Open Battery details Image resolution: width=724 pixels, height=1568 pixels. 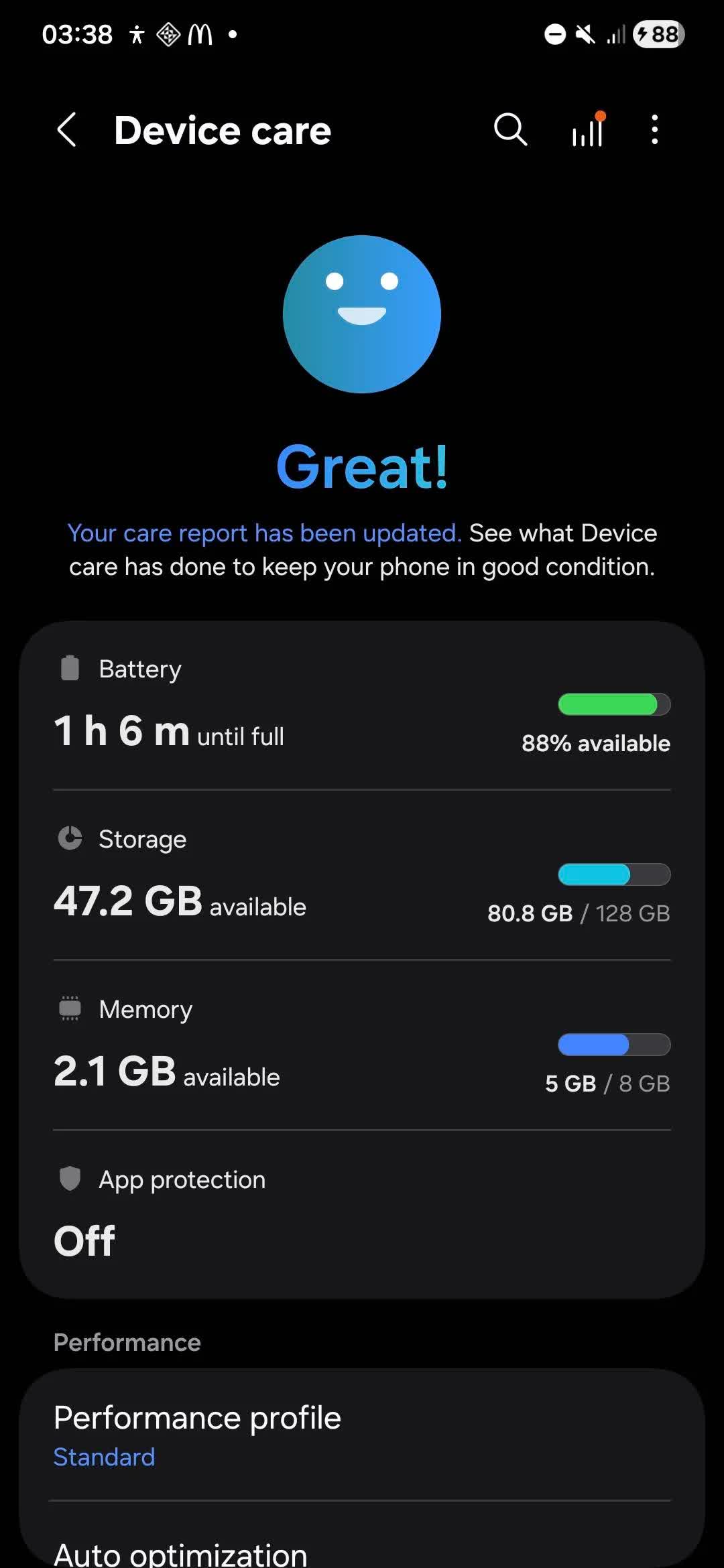(362, 706)
